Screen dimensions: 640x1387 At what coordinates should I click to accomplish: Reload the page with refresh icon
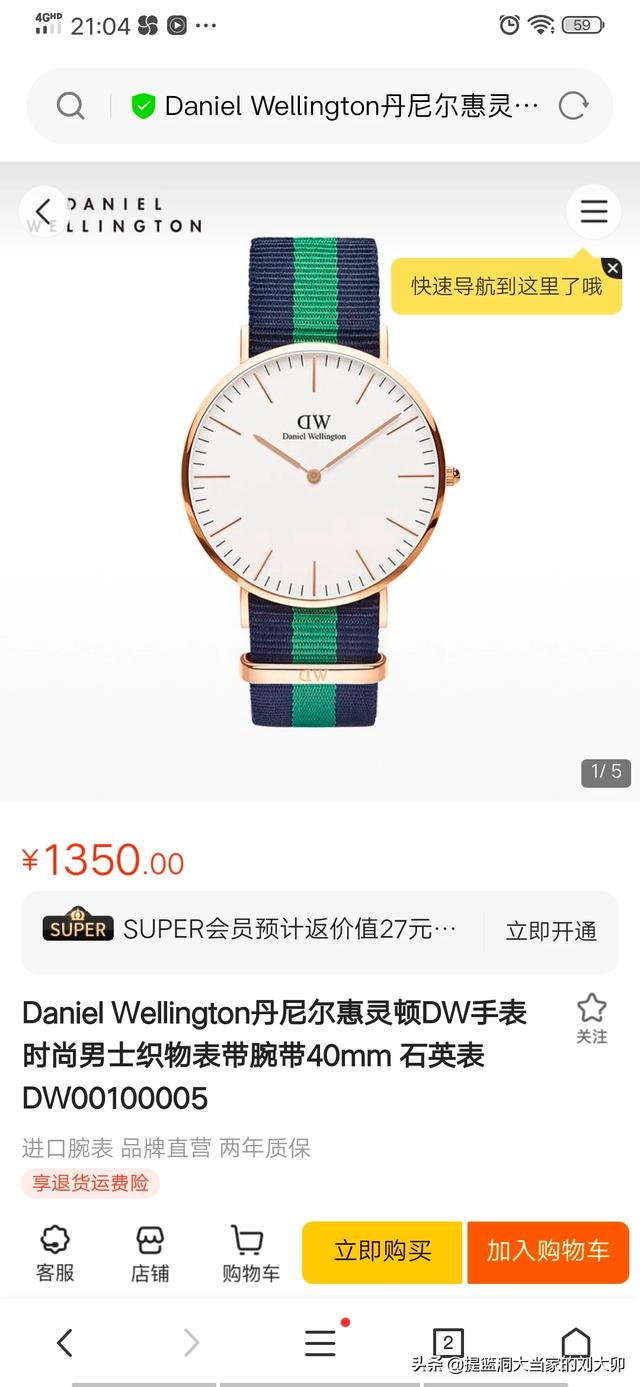(x=573, y=106)
